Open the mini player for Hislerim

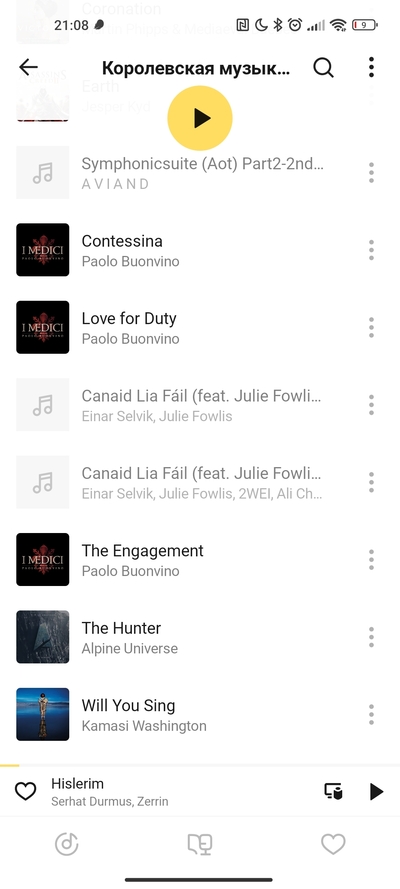[170, 791]
